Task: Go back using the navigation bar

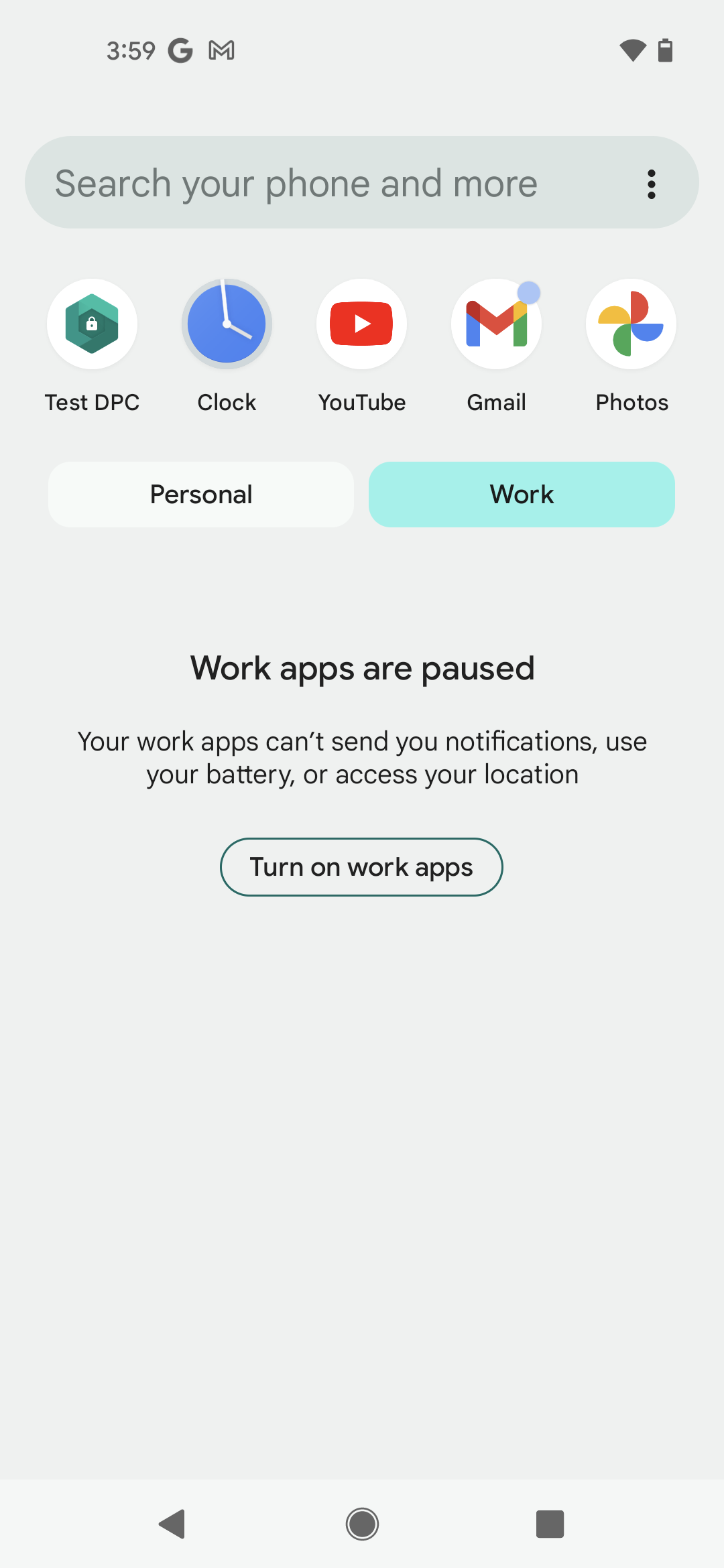Action: [173, 1524]
